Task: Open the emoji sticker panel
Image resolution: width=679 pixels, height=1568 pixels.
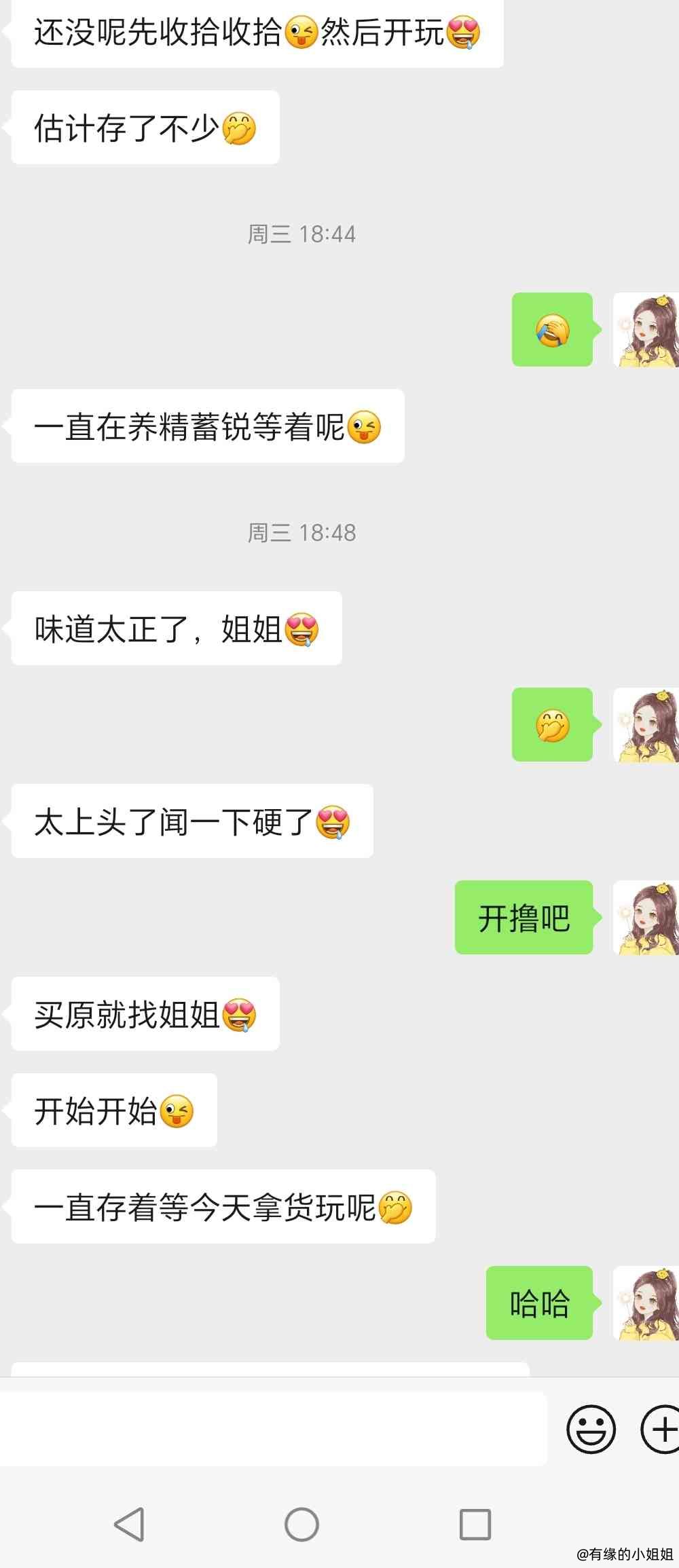Action: point(591,1429)
